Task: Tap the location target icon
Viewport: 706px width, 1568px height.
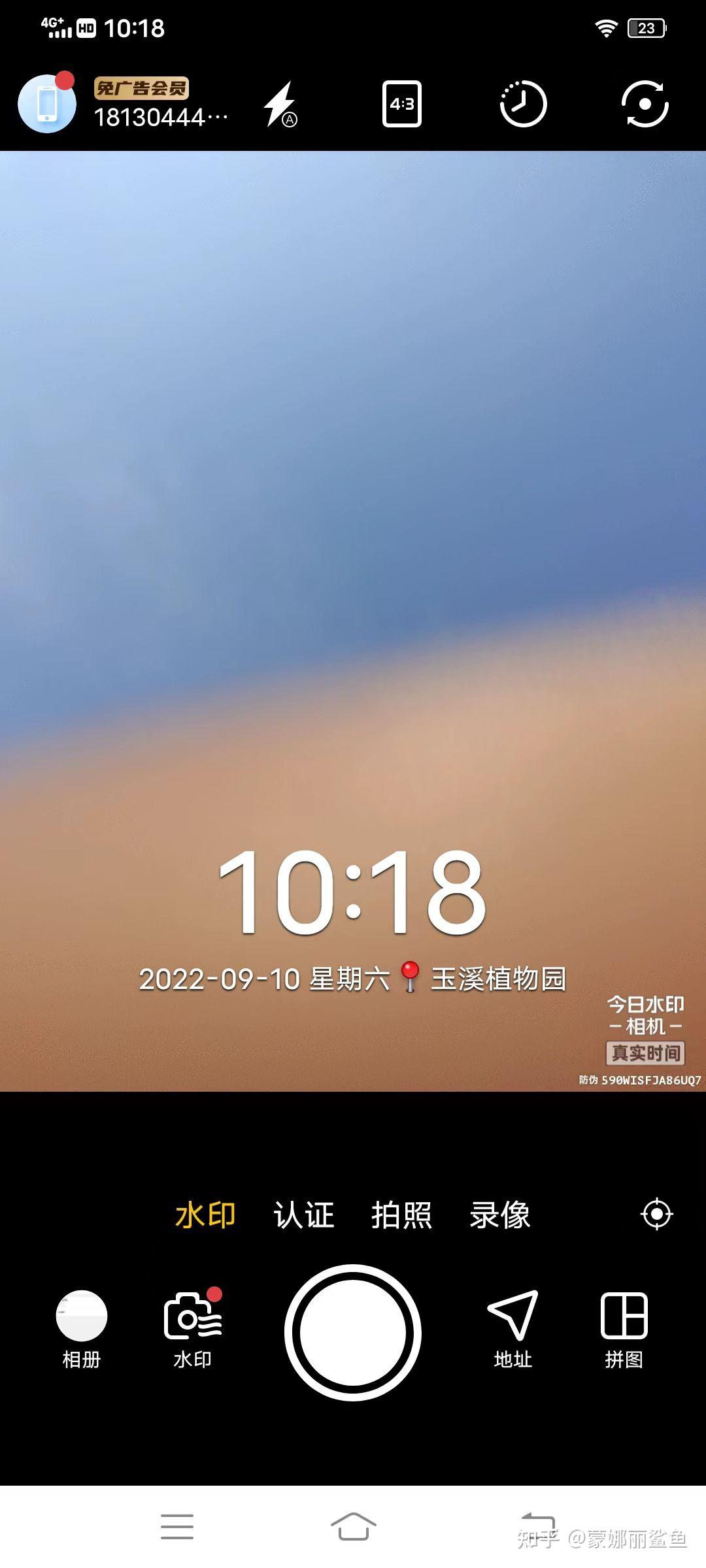Action: point(656,1215)
